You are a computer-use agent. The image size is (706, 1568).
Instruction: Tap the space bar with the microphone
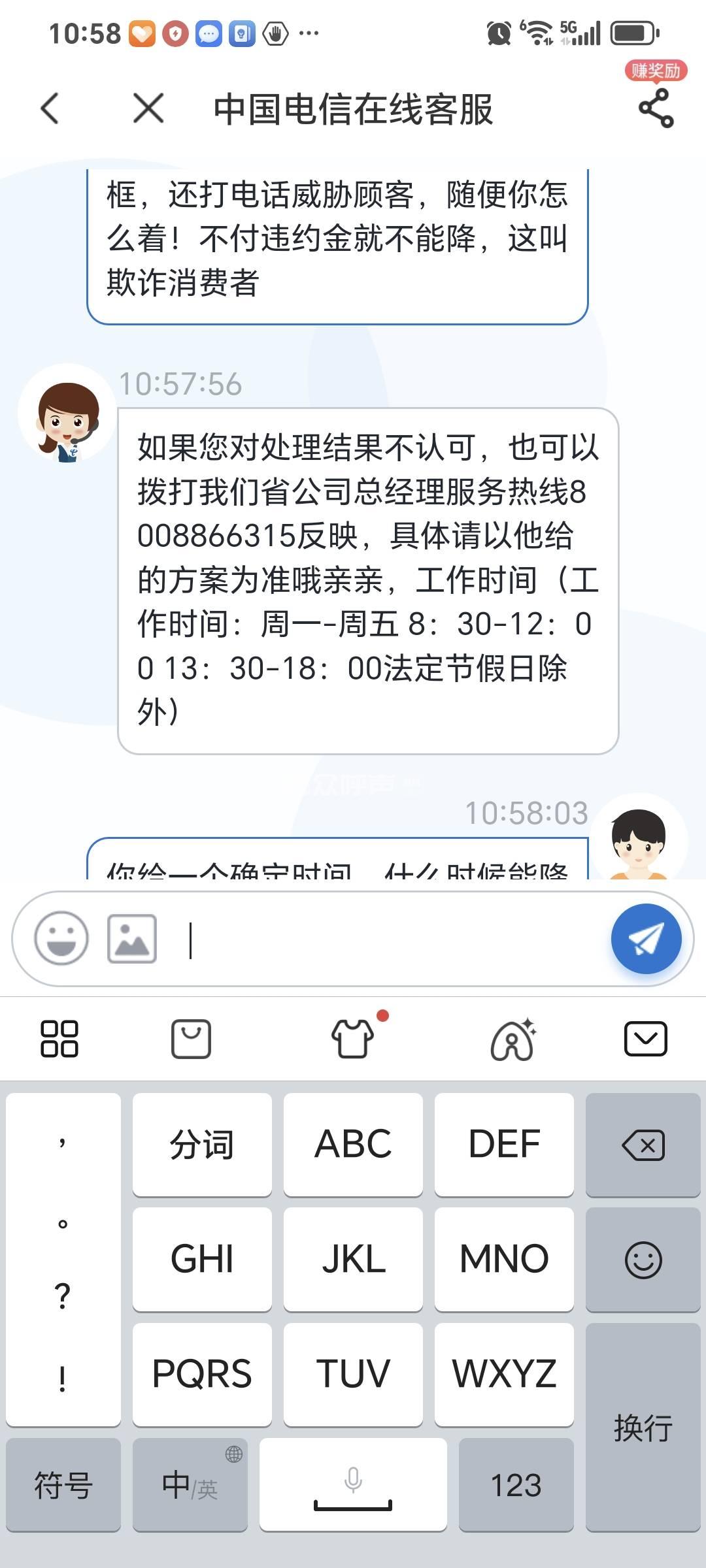point(353,1485)
